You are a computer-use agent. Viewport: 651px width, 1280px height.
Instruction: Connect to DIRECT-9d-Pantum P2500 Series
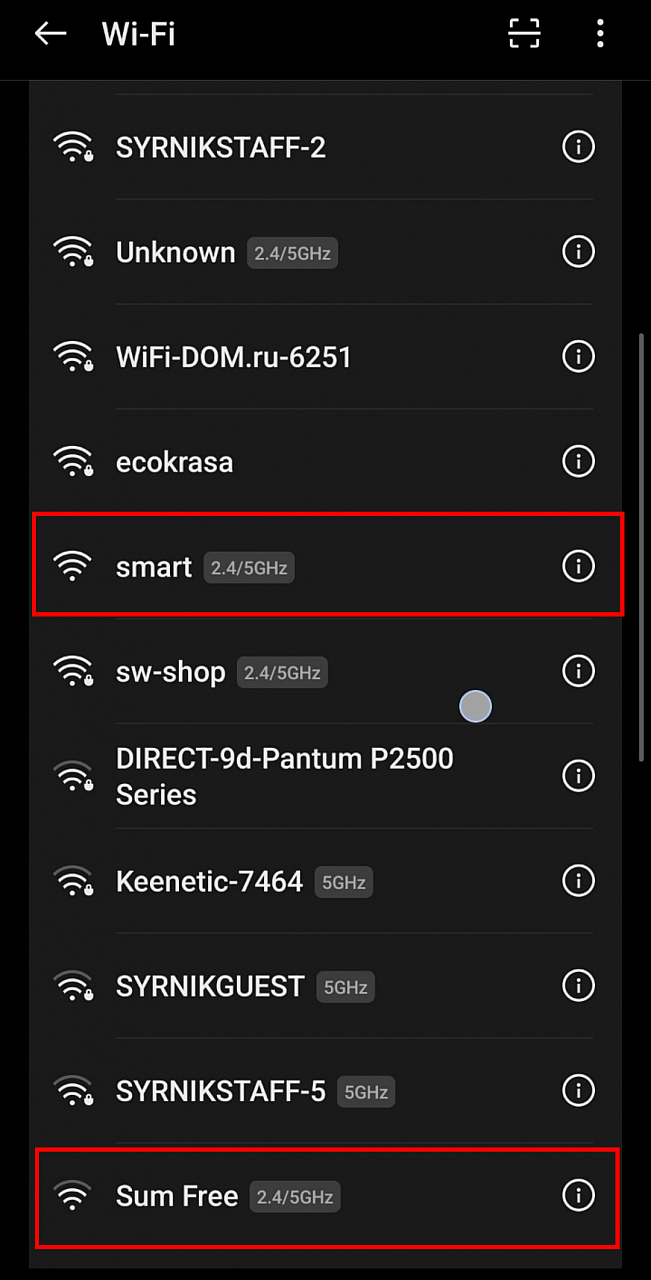[285, 776]
